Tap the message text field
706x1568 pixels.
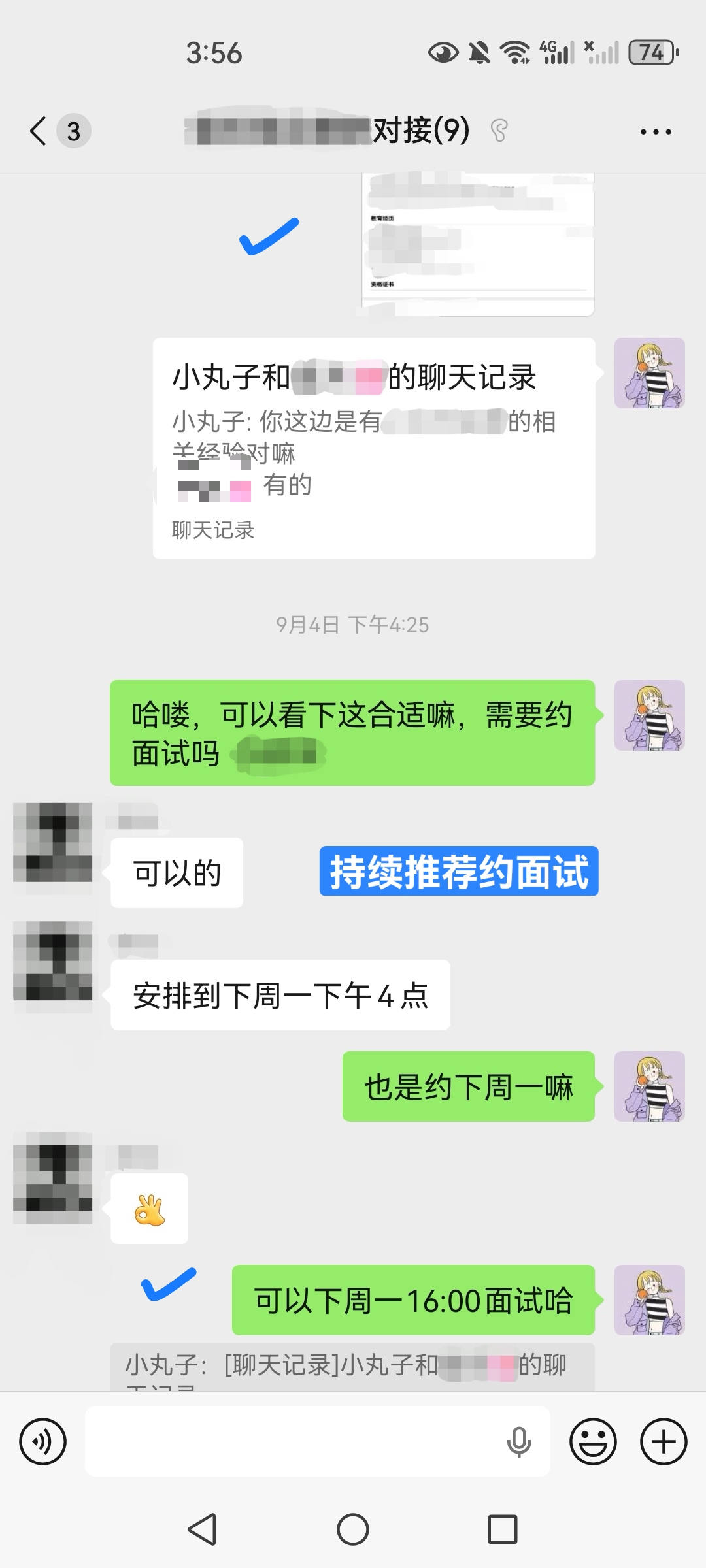(318, 1441)
